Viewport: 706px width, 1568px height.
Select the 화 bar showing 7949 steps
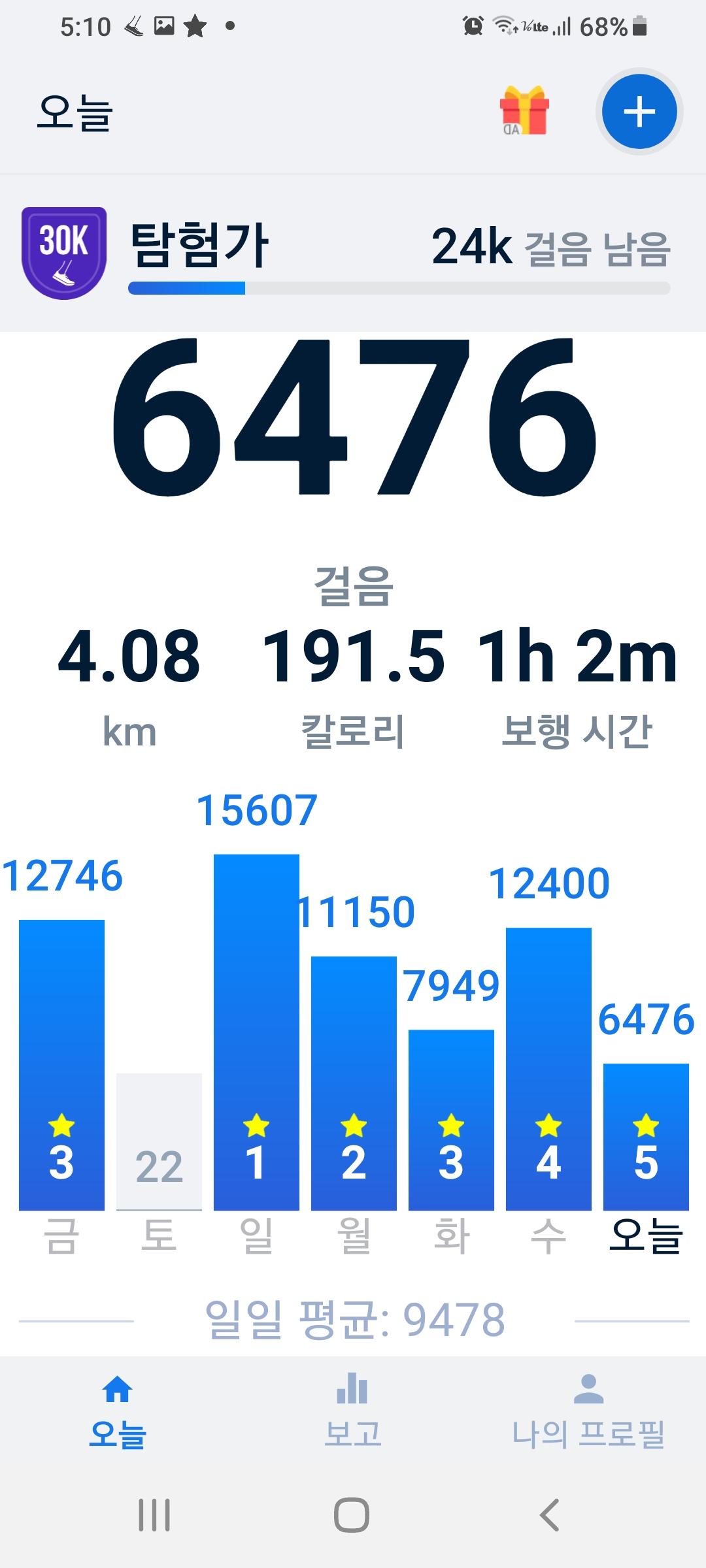(451, 1119)
